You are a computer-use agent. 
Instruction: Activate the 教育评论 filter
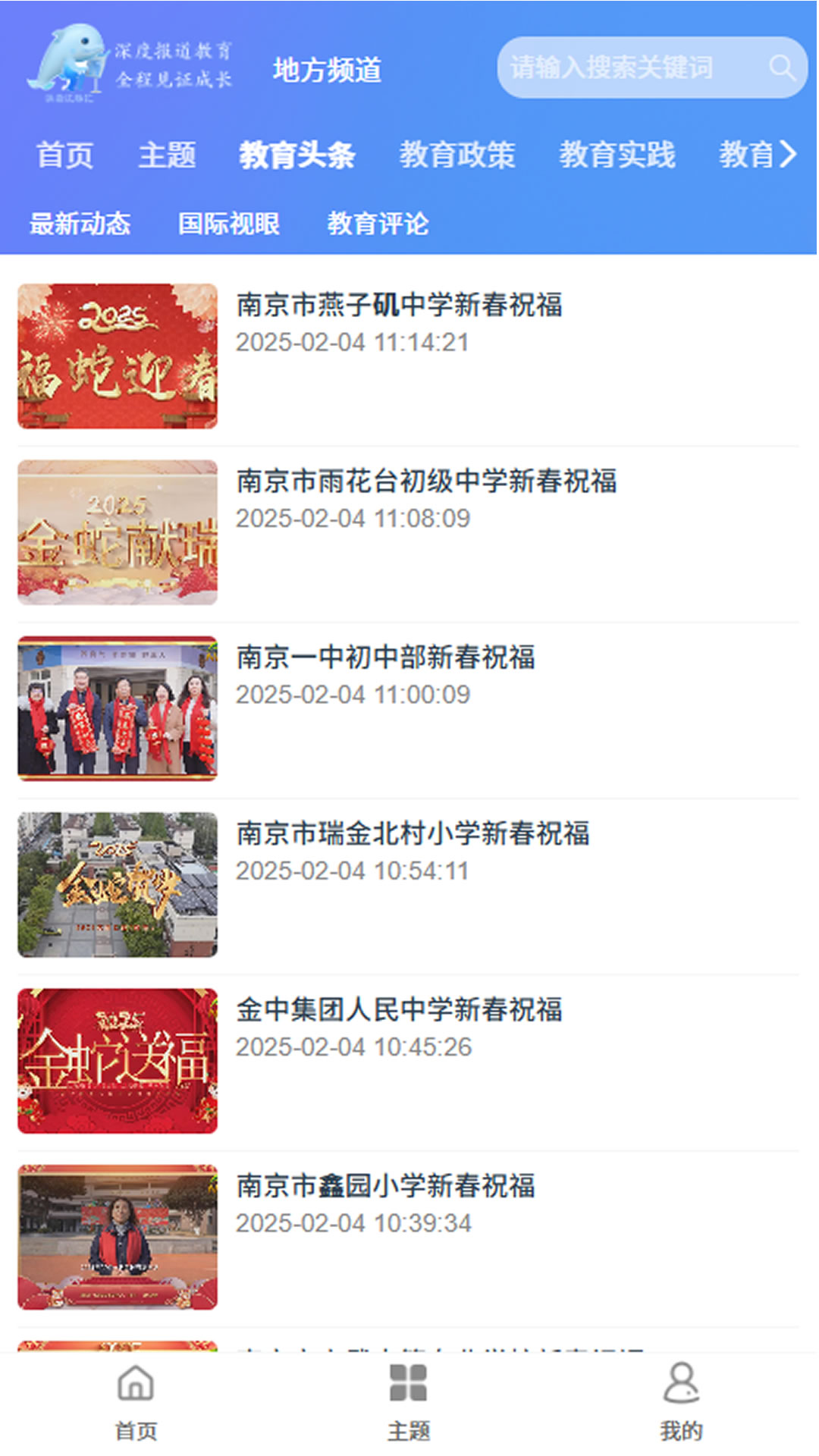point(378,224)
